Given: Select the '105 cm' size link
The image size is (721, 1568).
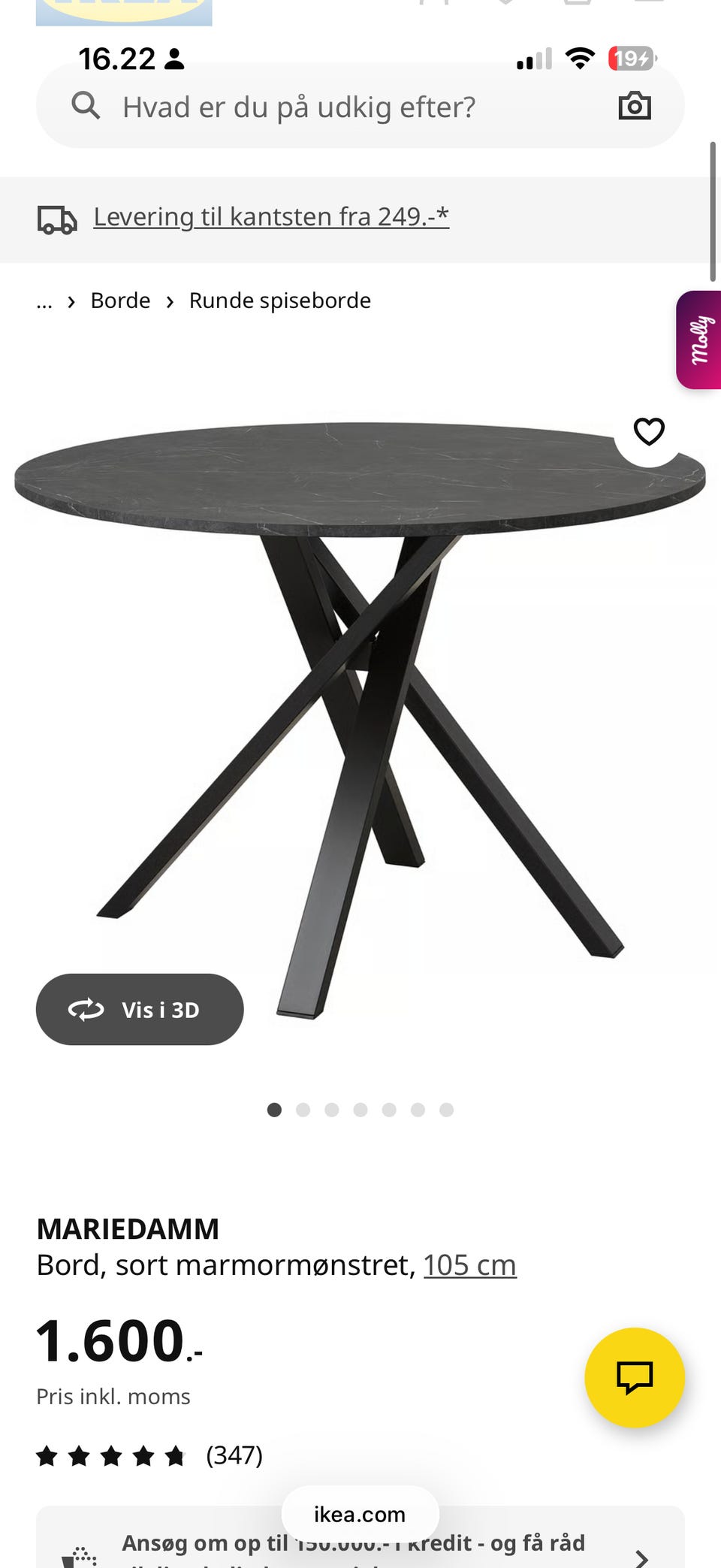Looking at the screenshot, I should tap(469, 1265).
